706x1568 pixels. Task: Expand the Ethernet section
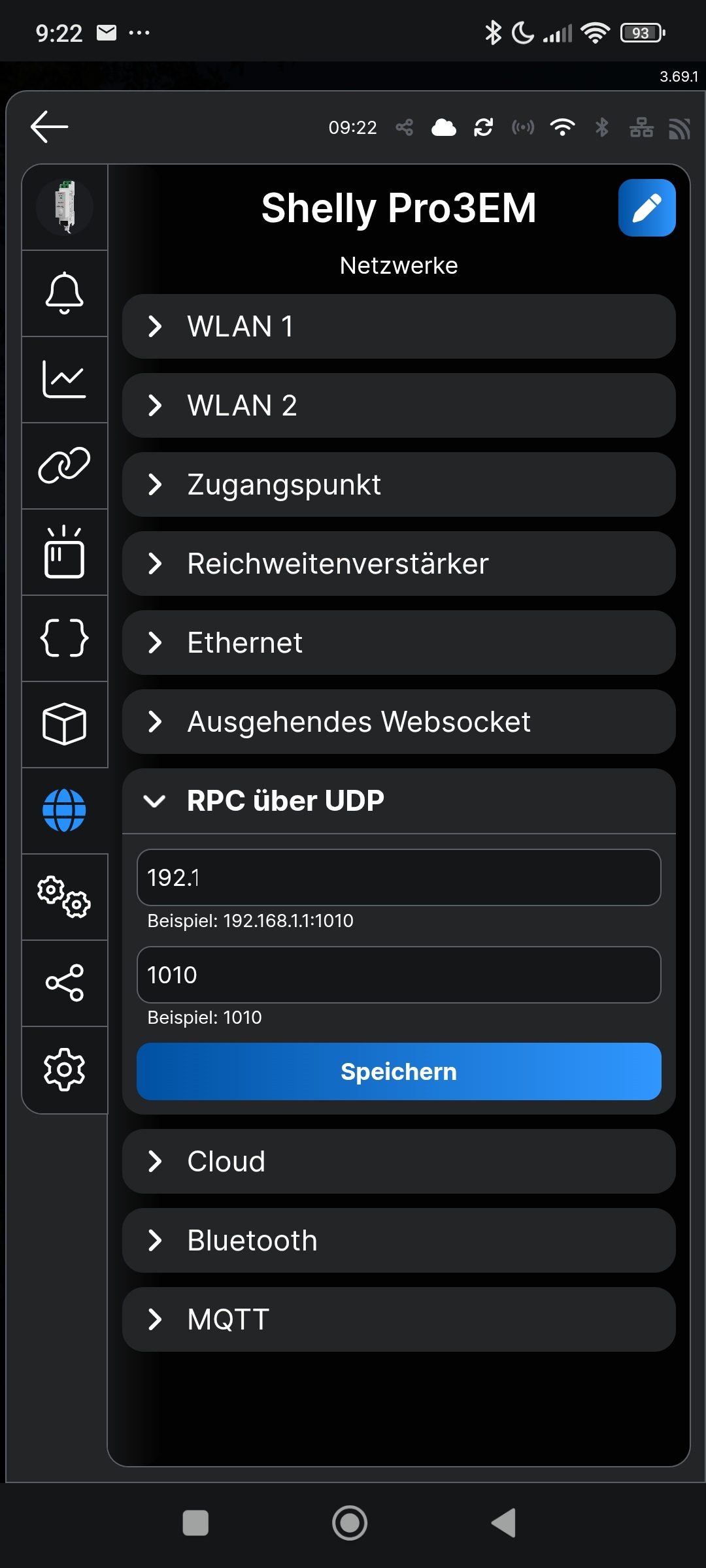pyautogui.click(x=399, y=642)
